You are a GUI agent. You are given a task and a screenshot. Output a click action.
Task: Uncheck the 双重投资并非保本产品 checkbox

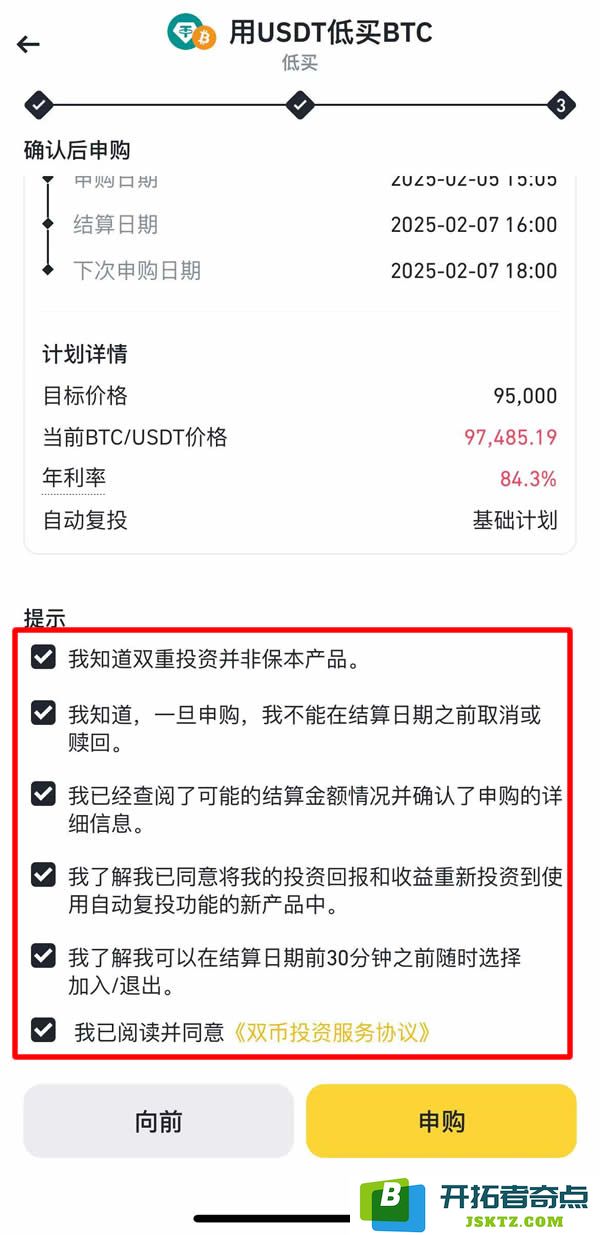point(43,658)
